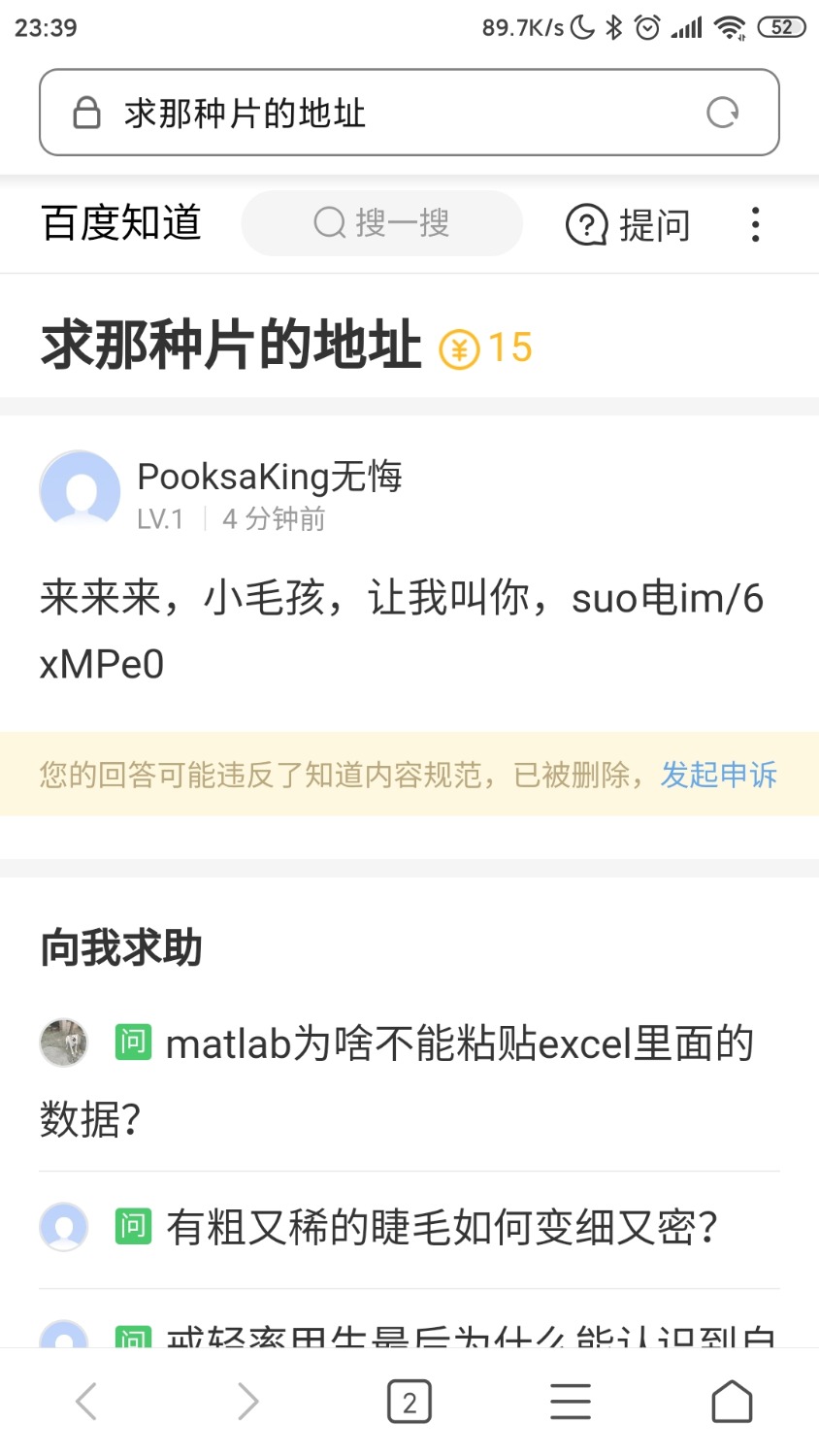The height and width of the screenshot is (1456, 819).
Task: Click the lock icon in the URL bar
Action: point(87,113)
